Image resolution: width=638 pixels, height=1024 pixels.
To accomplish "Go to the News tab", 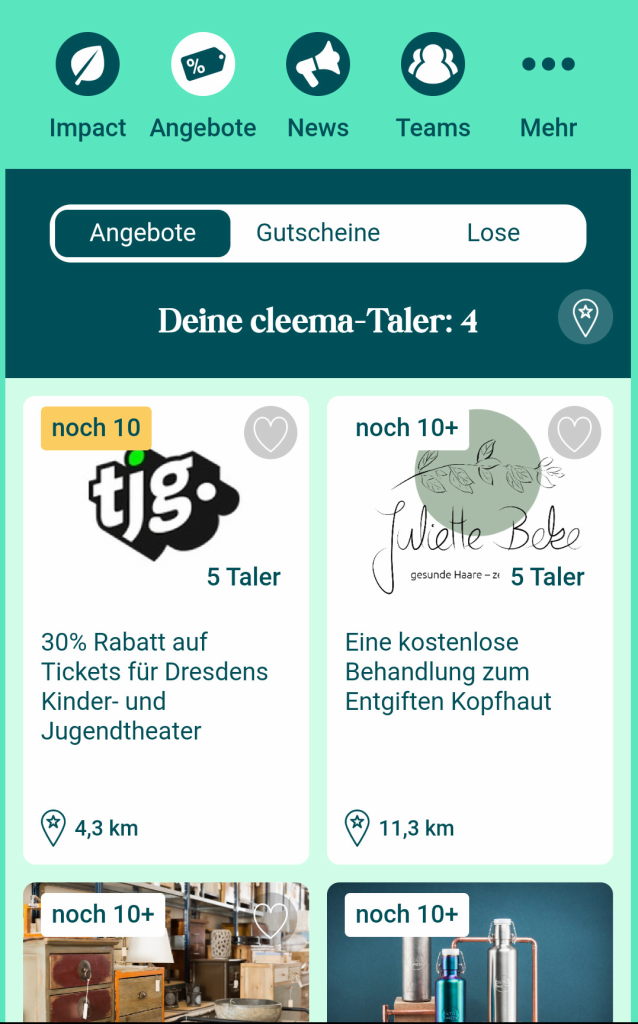I will click(317, 85).
